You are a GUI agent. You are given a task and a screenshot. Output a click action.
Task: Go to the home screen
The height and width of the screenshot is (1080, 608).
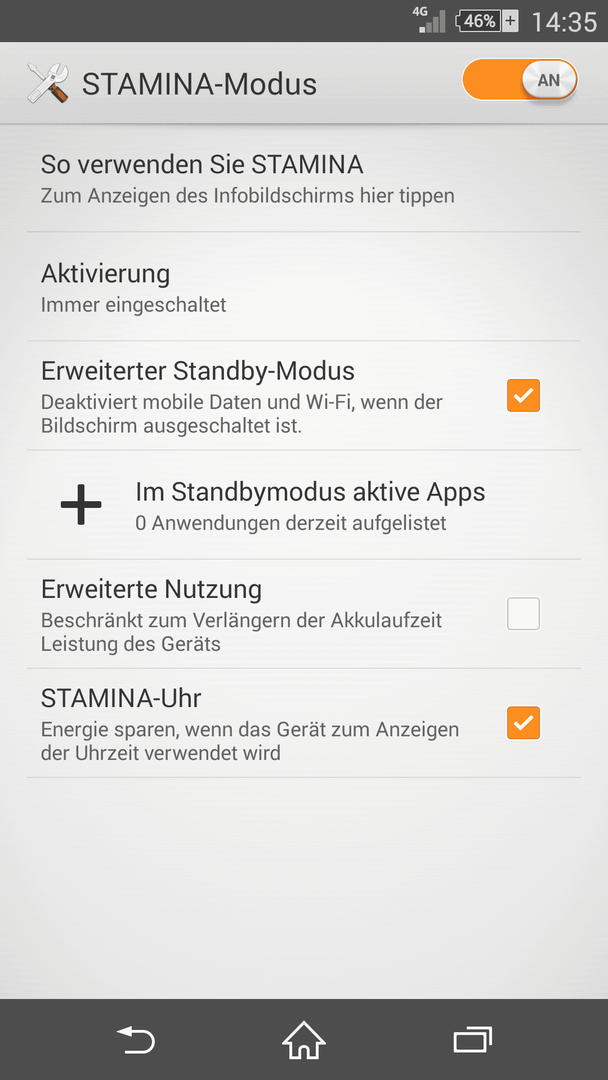point(304,1039)
